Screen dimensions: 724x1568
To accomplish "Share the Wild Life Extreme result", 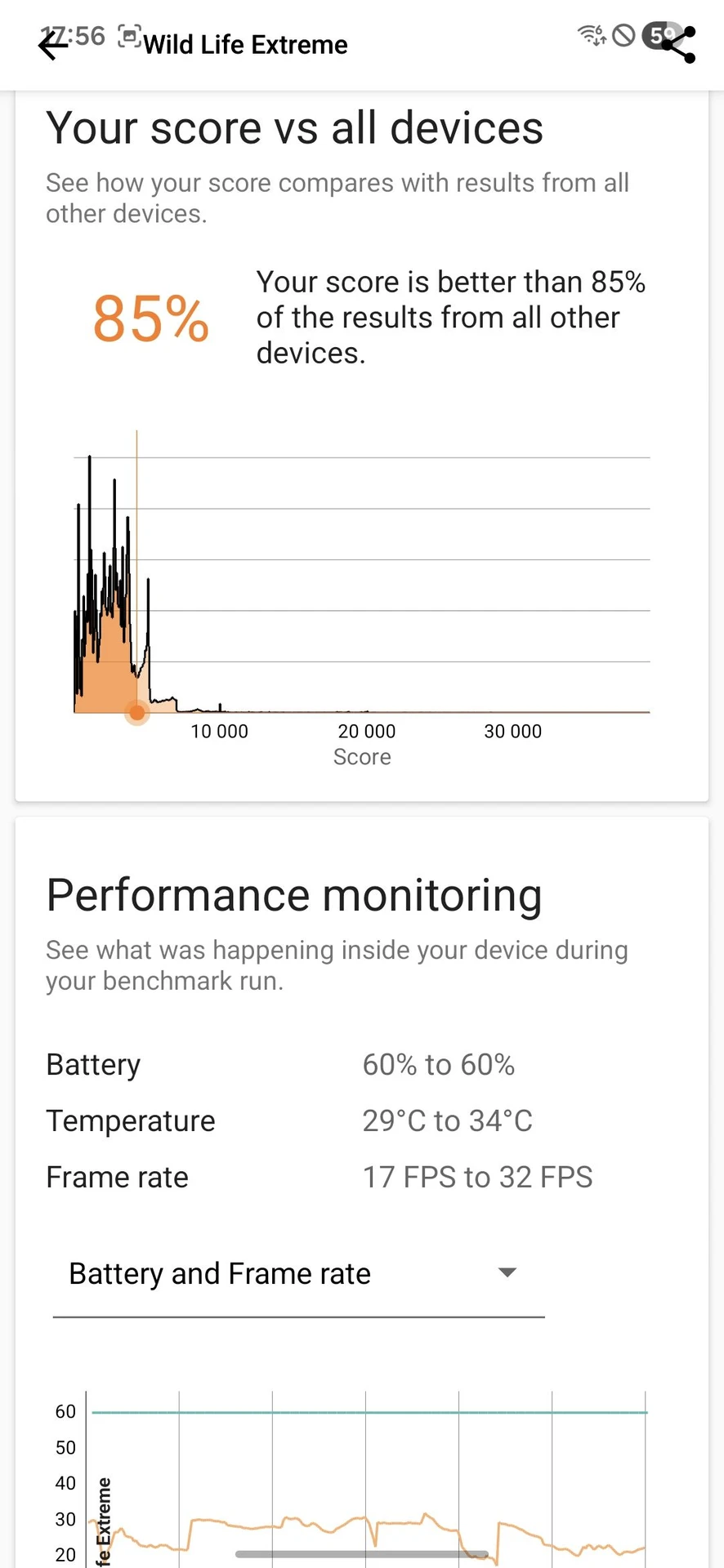I will click(678, 45).
